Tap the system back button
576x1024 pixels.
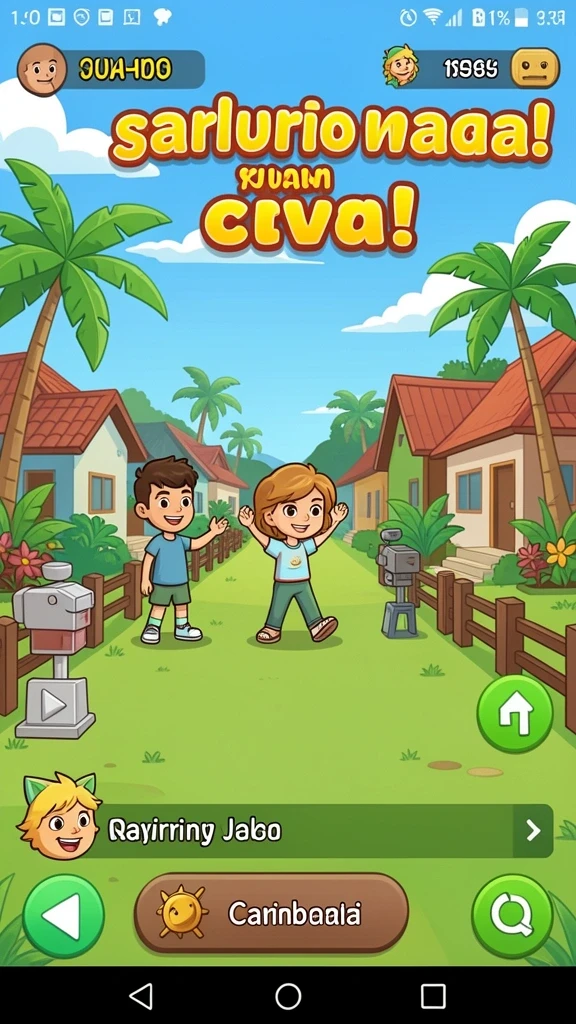point(141,997)
